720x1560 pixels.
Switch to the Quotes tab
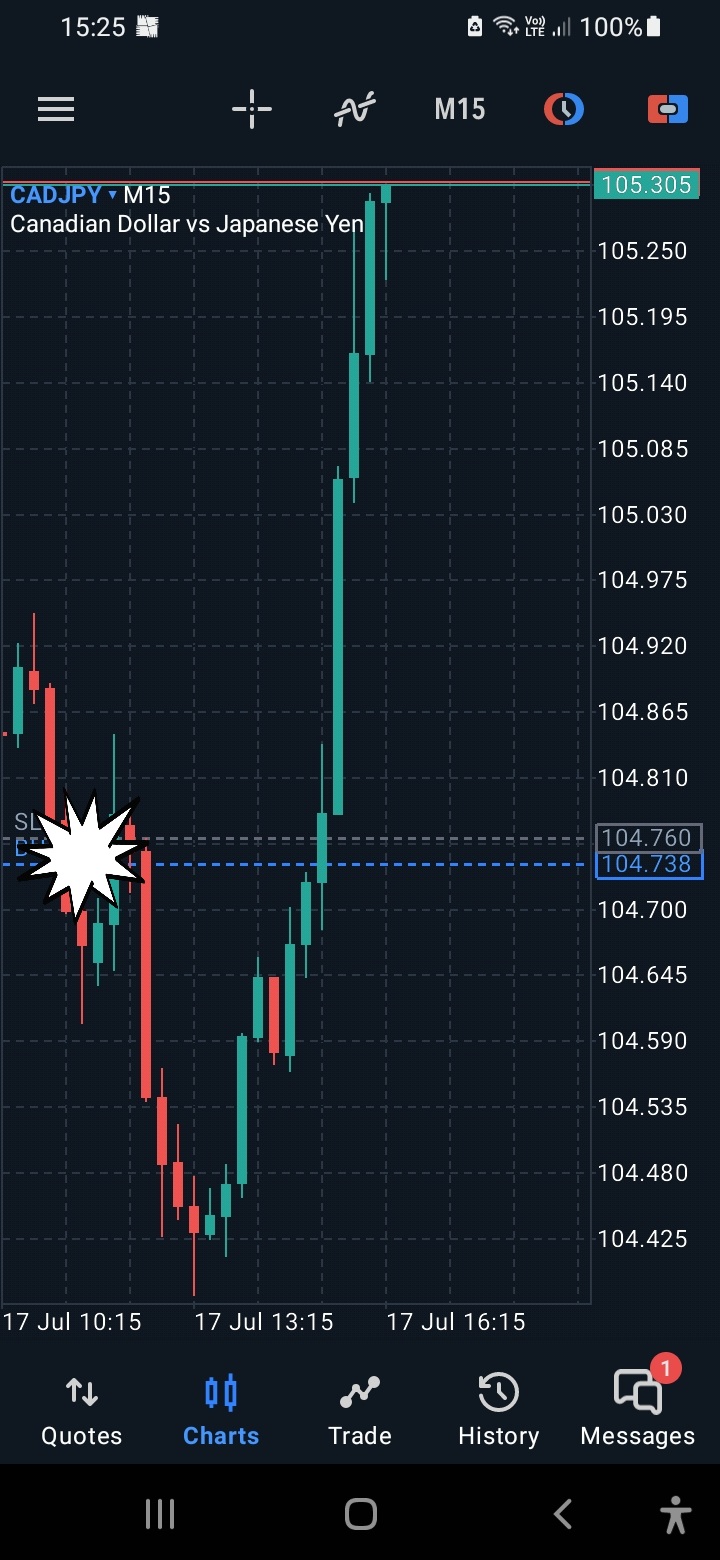[81, 1410]
